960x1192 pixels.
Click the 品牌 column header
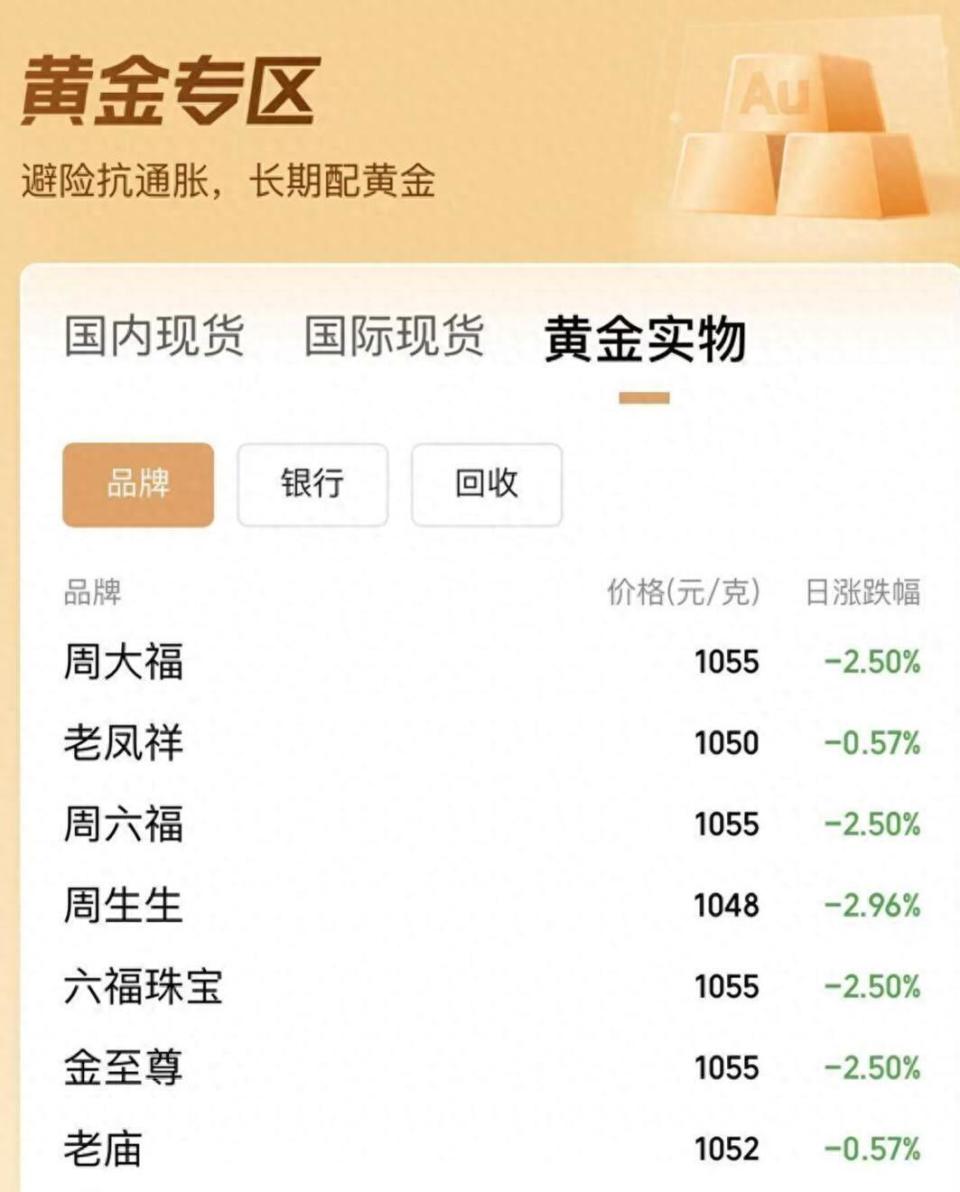coord(85,592)
